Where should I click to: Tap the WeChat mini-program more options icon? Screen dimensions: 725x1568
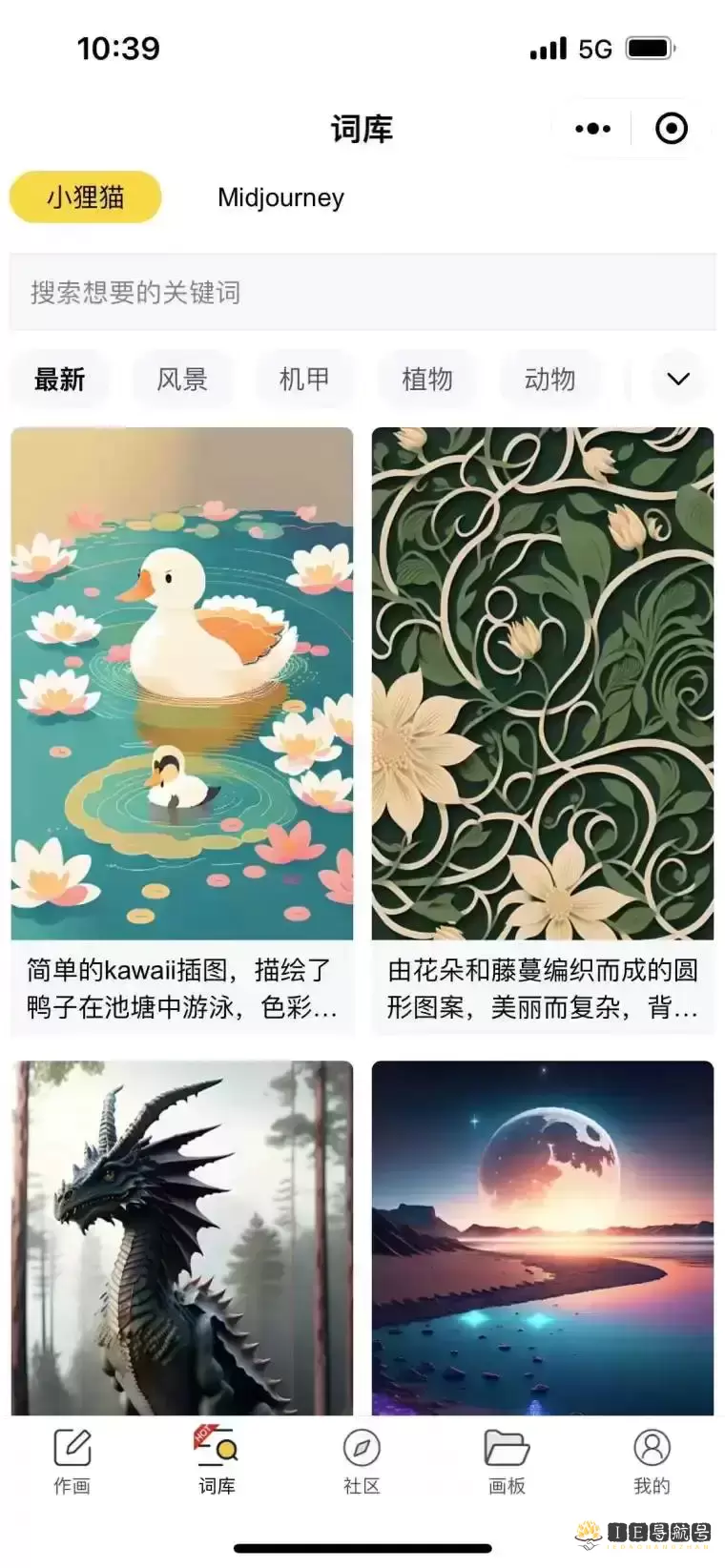click(x=592, y=127)
